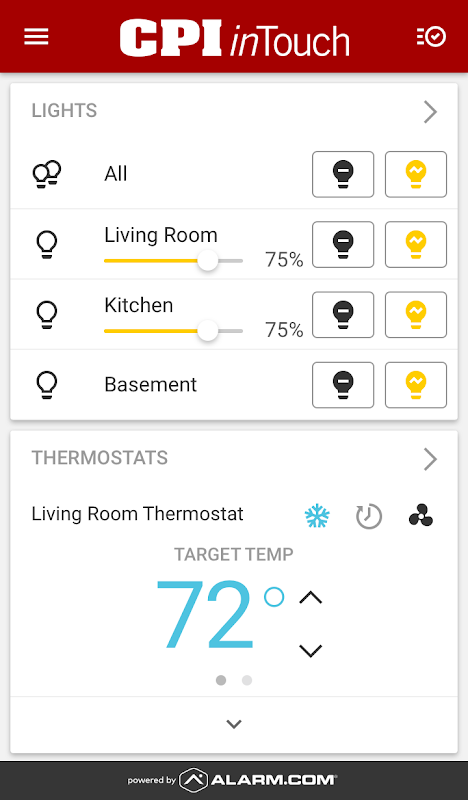Viewport: 468px width, 800px height.
Task: Turn off the Basement light
Action: (x=343, y=385)
